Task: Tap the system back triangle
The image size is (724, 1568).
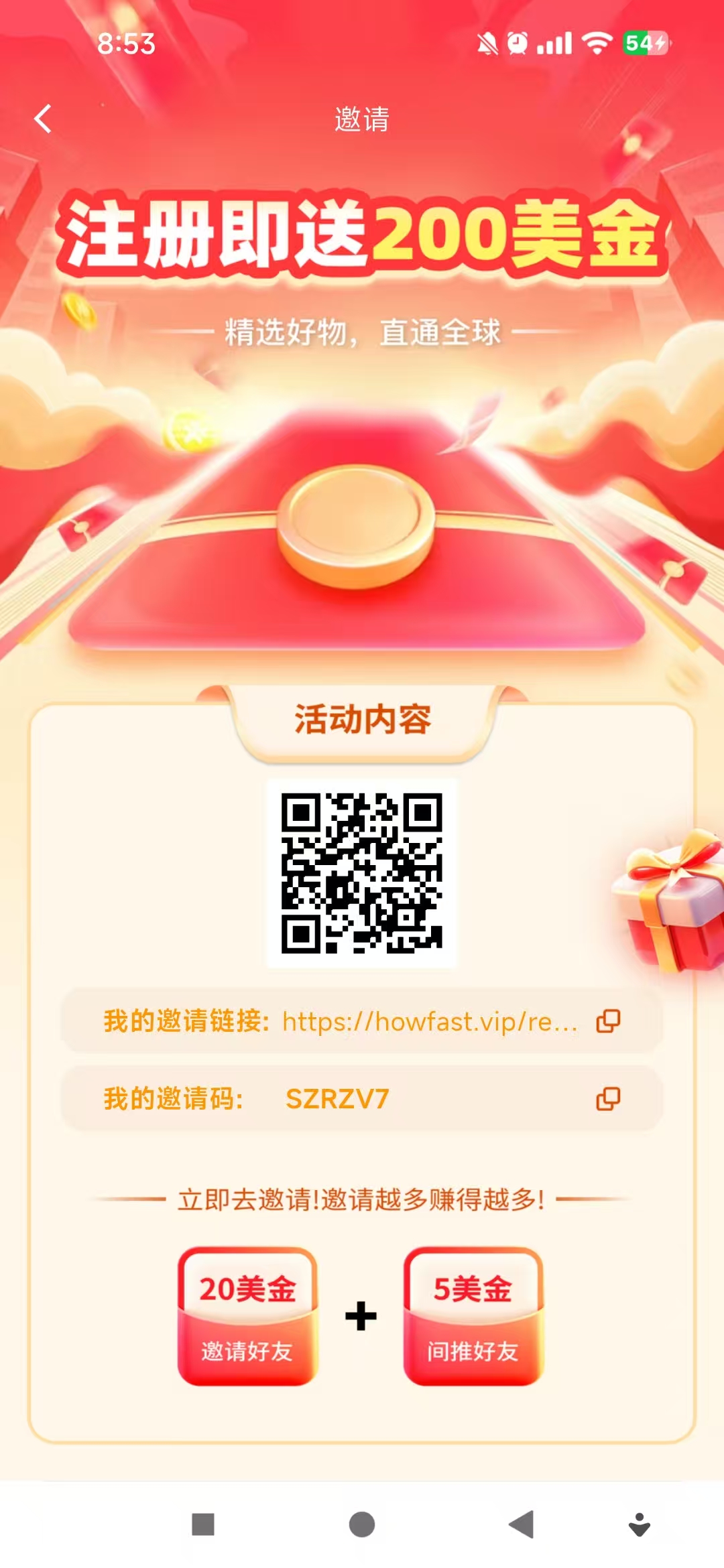Action: pos(522,1524)
